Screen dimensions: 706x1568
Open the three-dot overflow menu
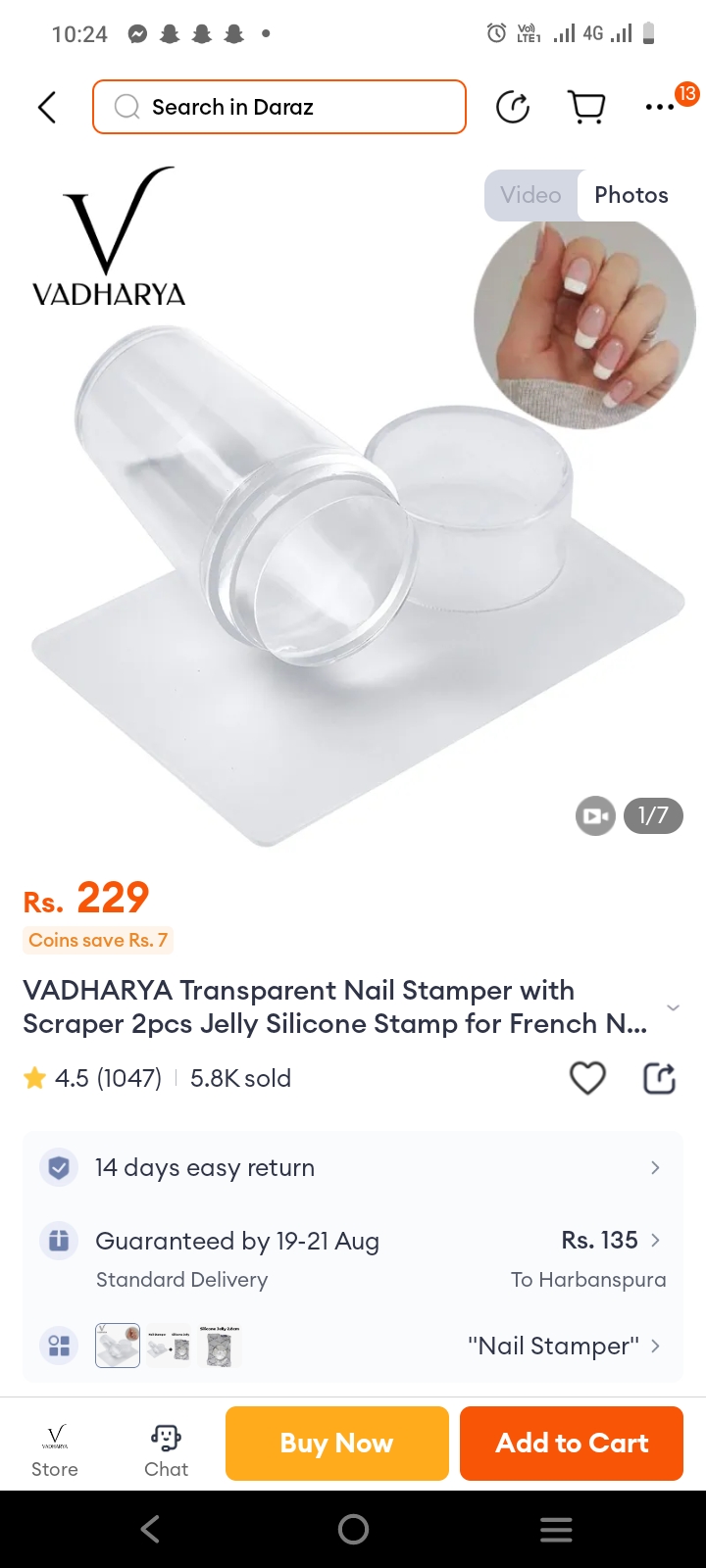(x=660, y=107)
